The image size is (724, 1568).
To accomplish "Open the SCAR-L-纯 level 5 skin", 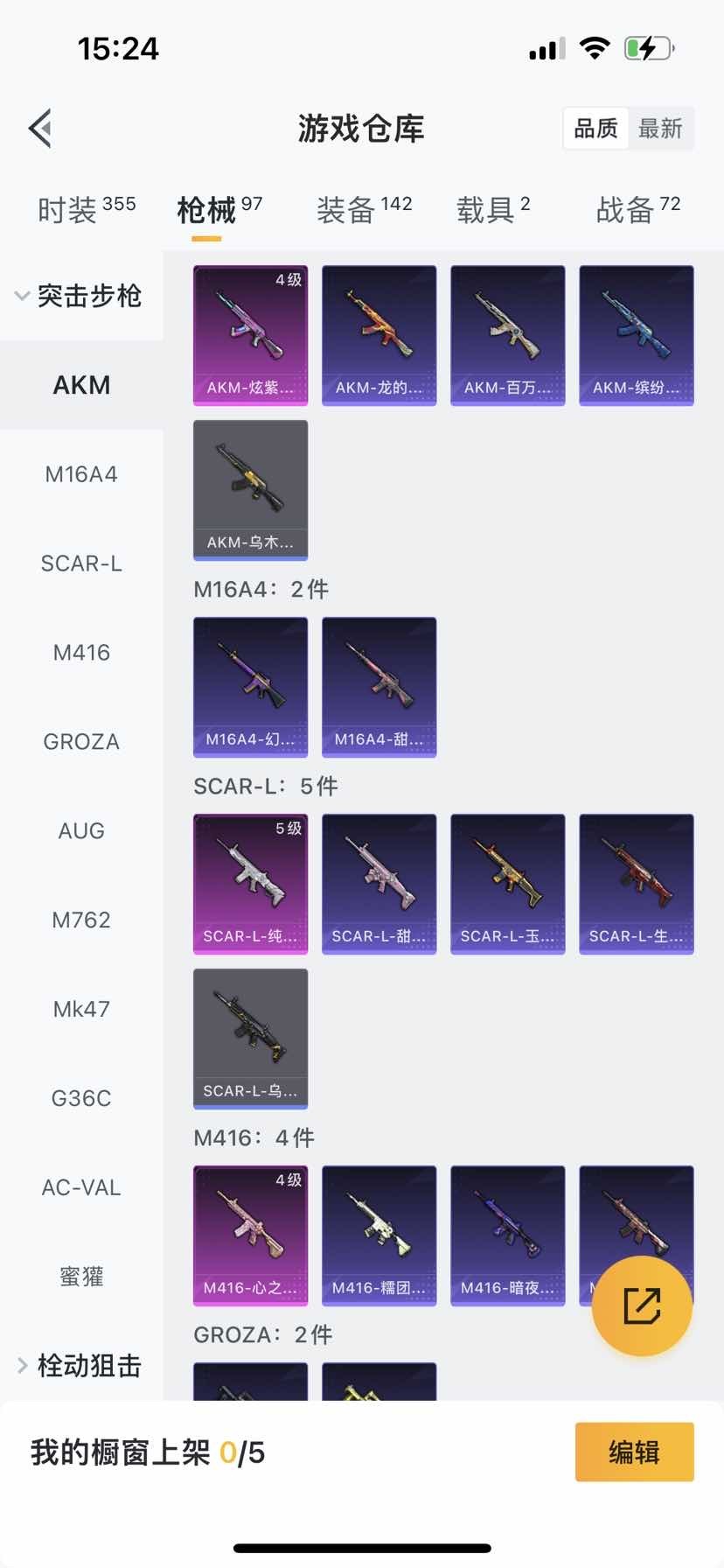I will (250, 884).
